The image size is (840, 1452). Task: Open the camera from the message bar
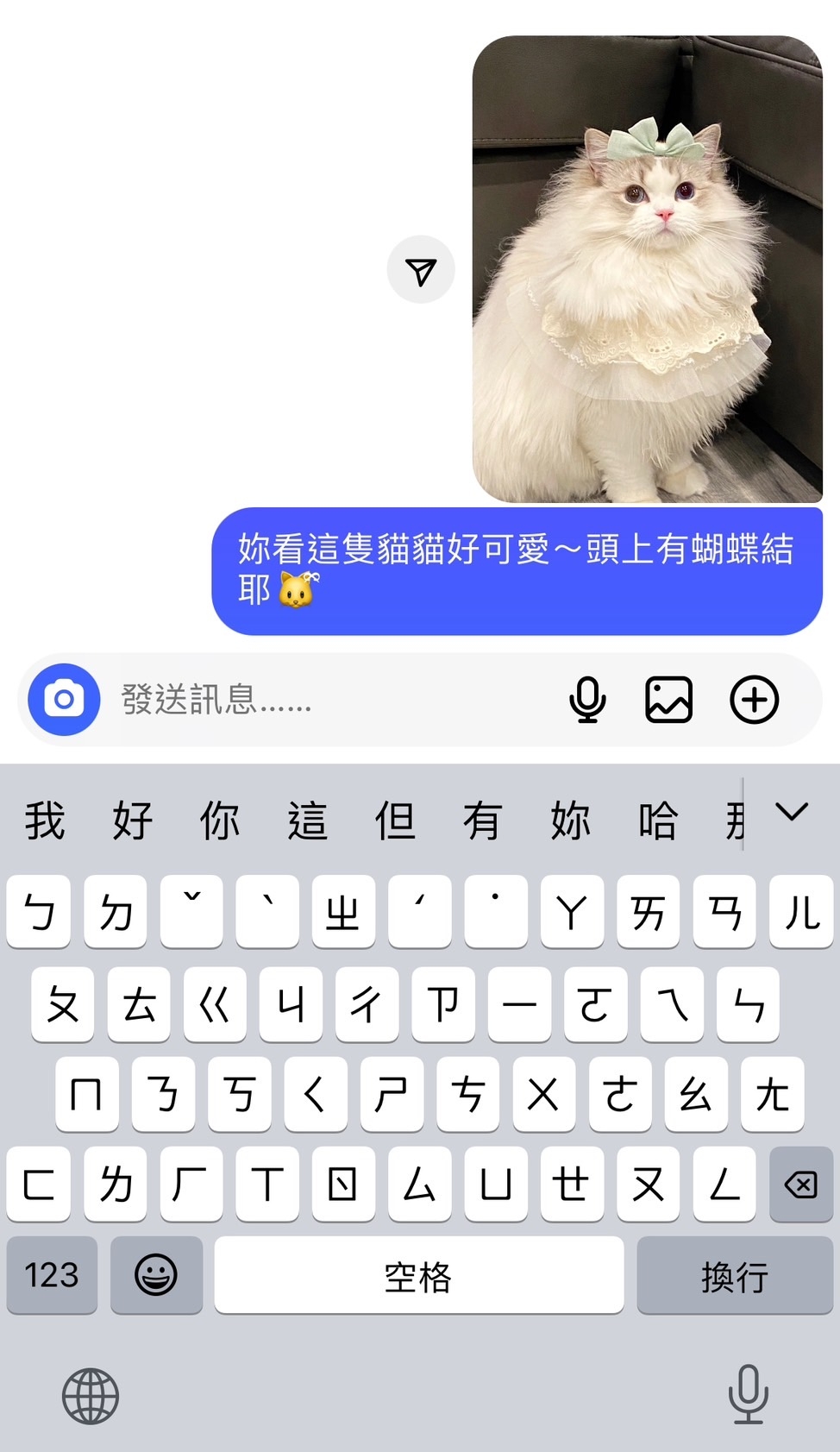(64, 700)
